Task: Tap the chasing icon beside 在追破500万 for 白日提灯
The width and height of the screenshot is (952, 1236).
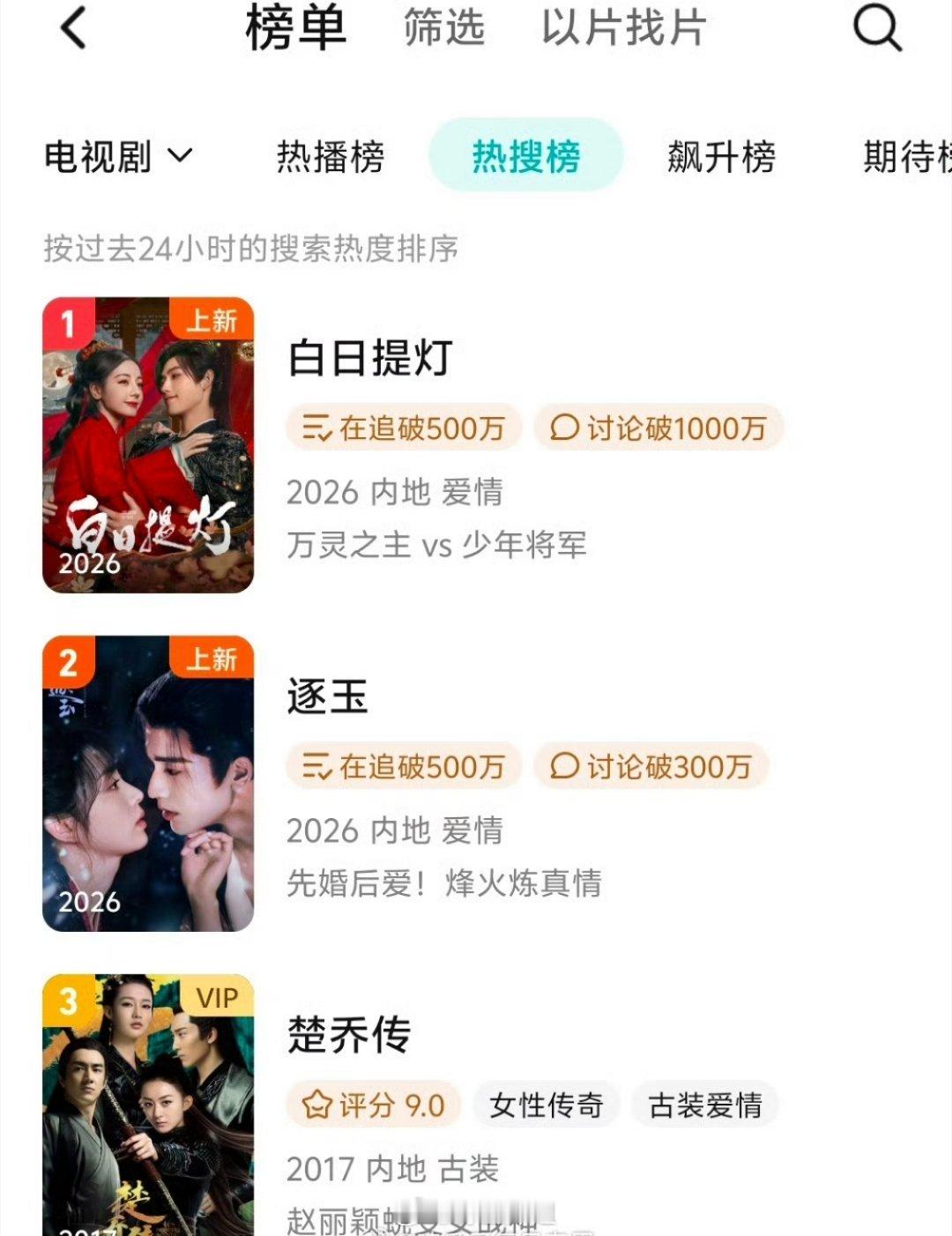Action: pyautogui.click(x=319, y=428)
